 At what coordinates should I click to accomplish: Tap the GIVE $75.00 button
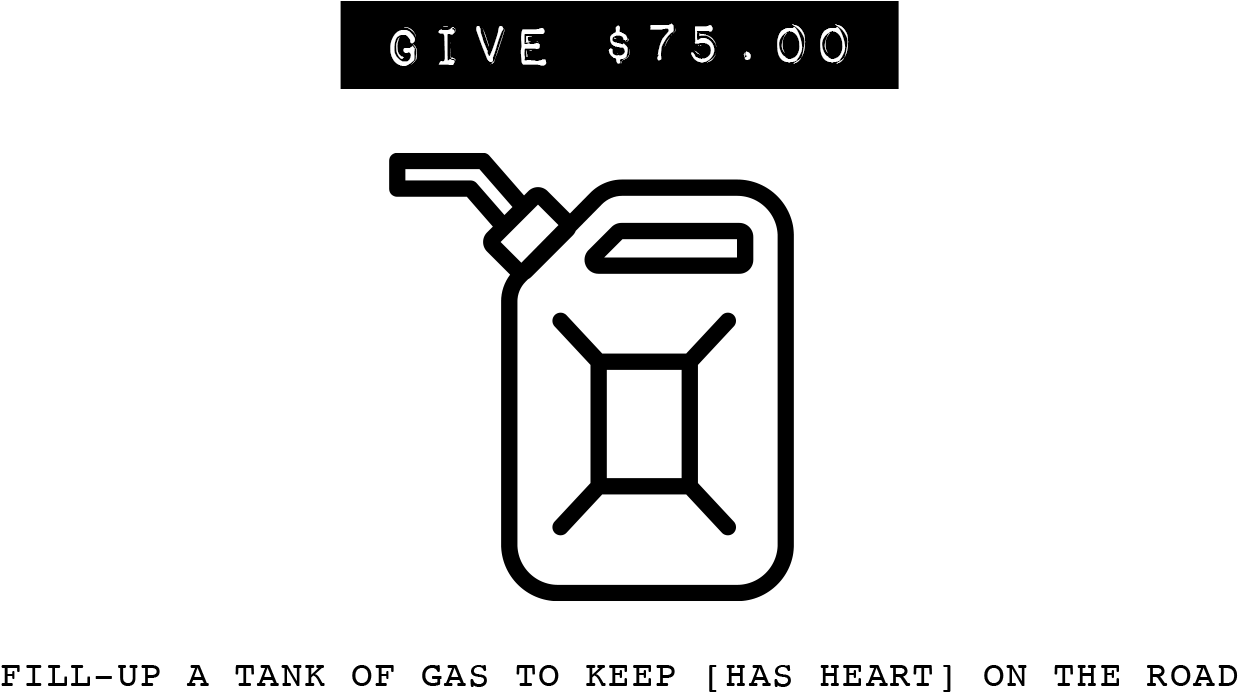tap(620, 46)
